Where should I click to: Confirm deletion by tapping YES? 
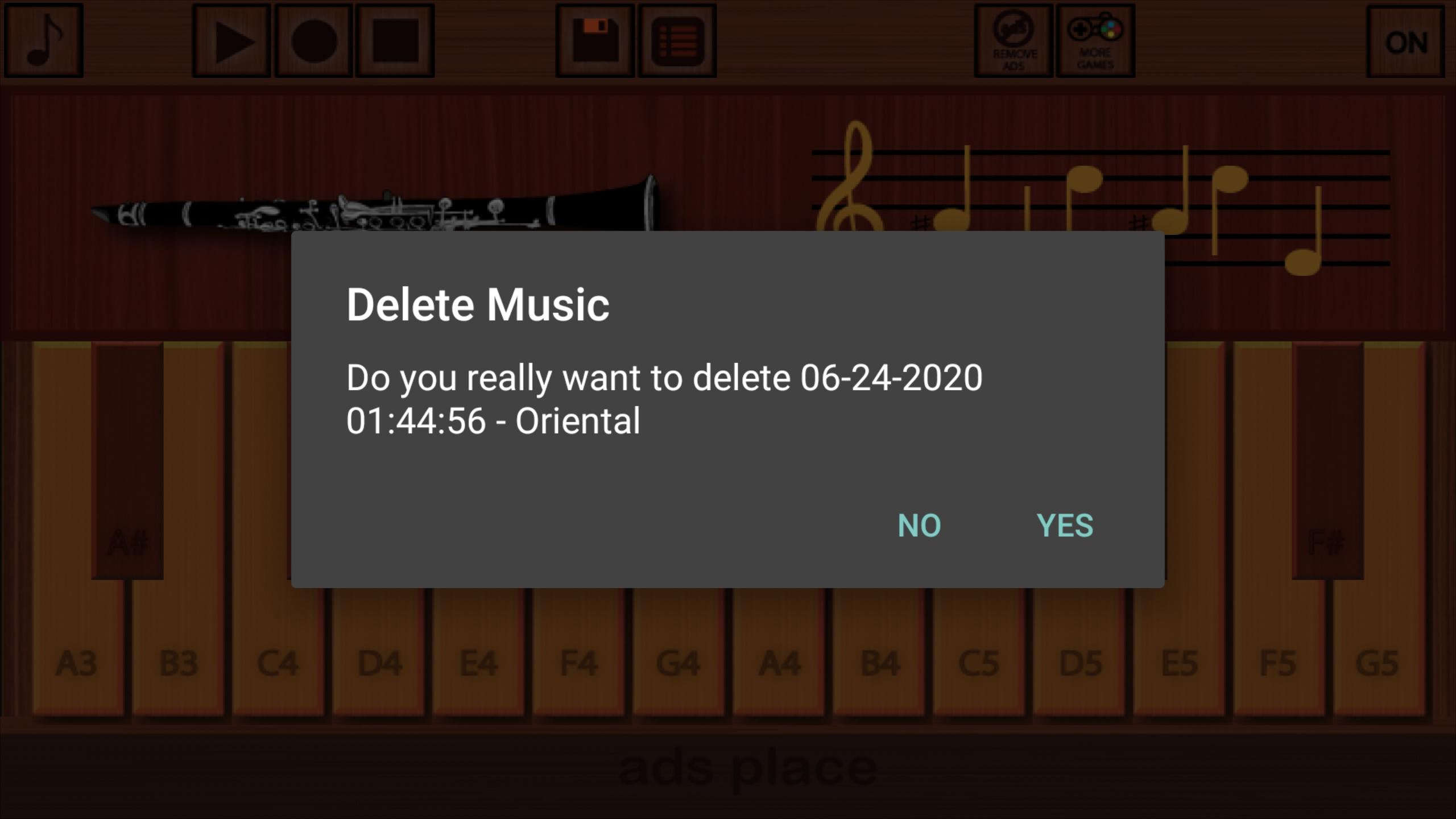1065,526
